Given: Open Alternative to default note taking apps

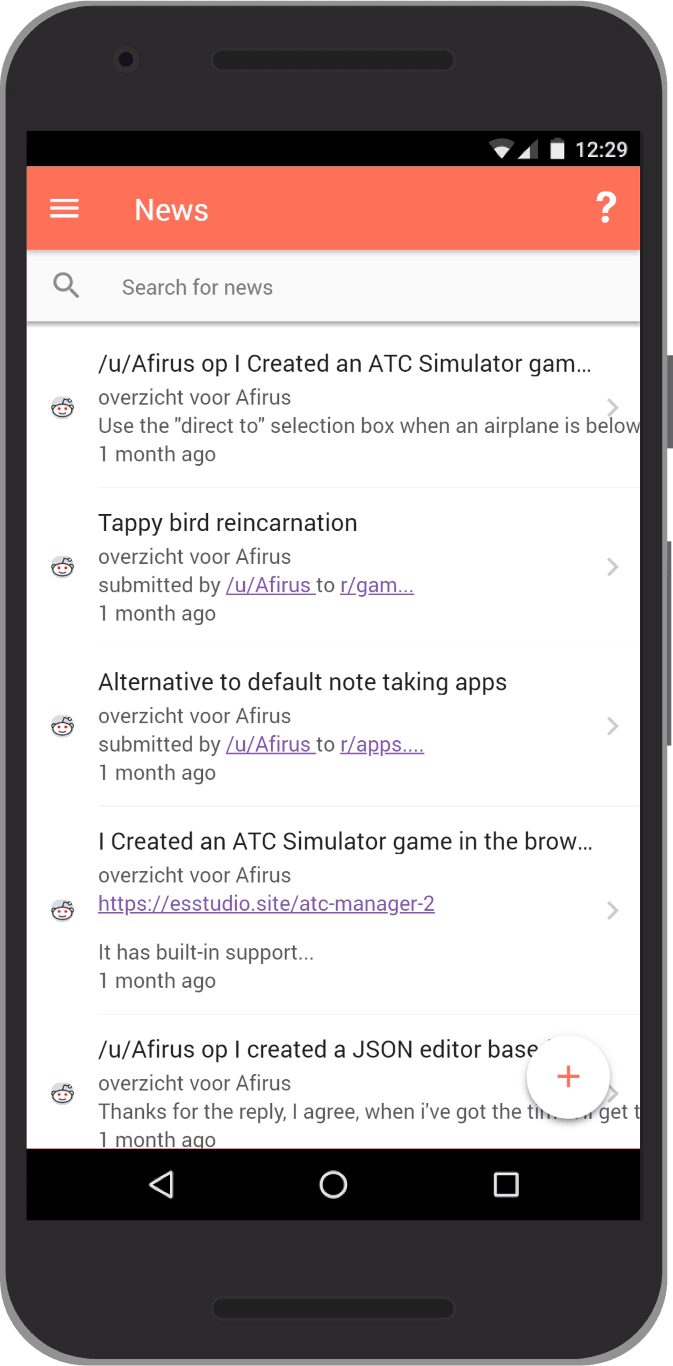Looking at the screenshot, I should [302, 682].
